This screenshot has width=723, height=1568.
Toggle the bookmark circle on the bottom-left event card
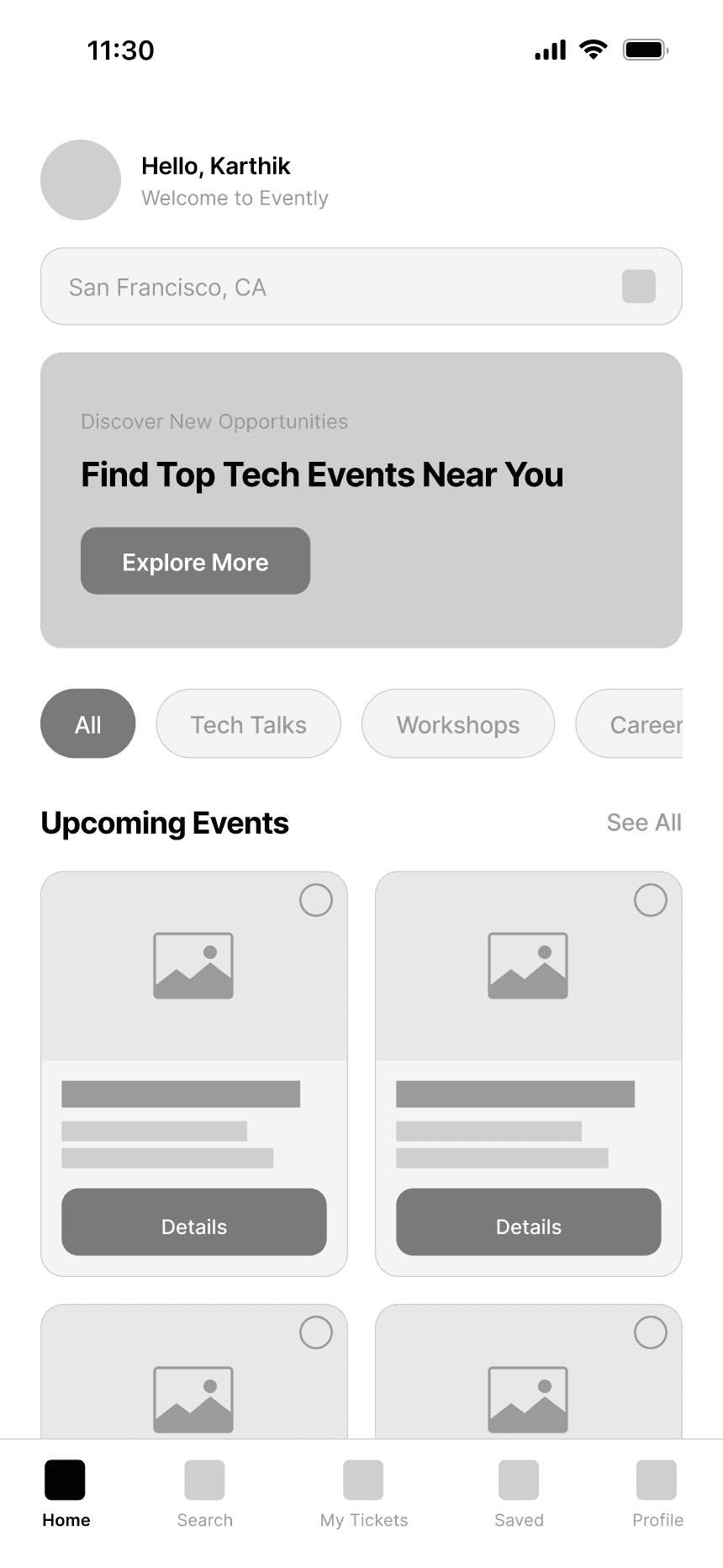316,1332
